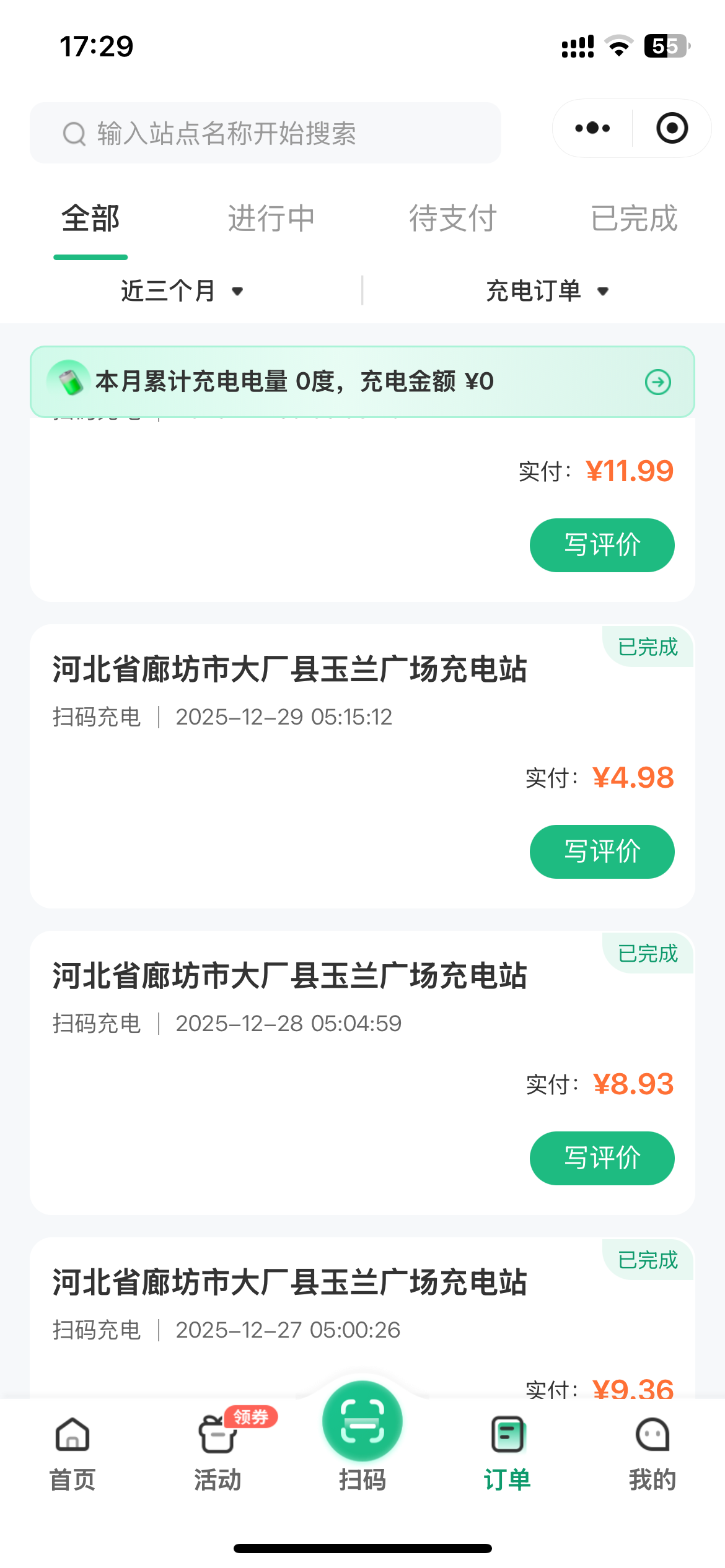Open the 活动 tab with coupon badge
The height and width of the screenshot is (1568, 725).
[x=217, y=1453]
